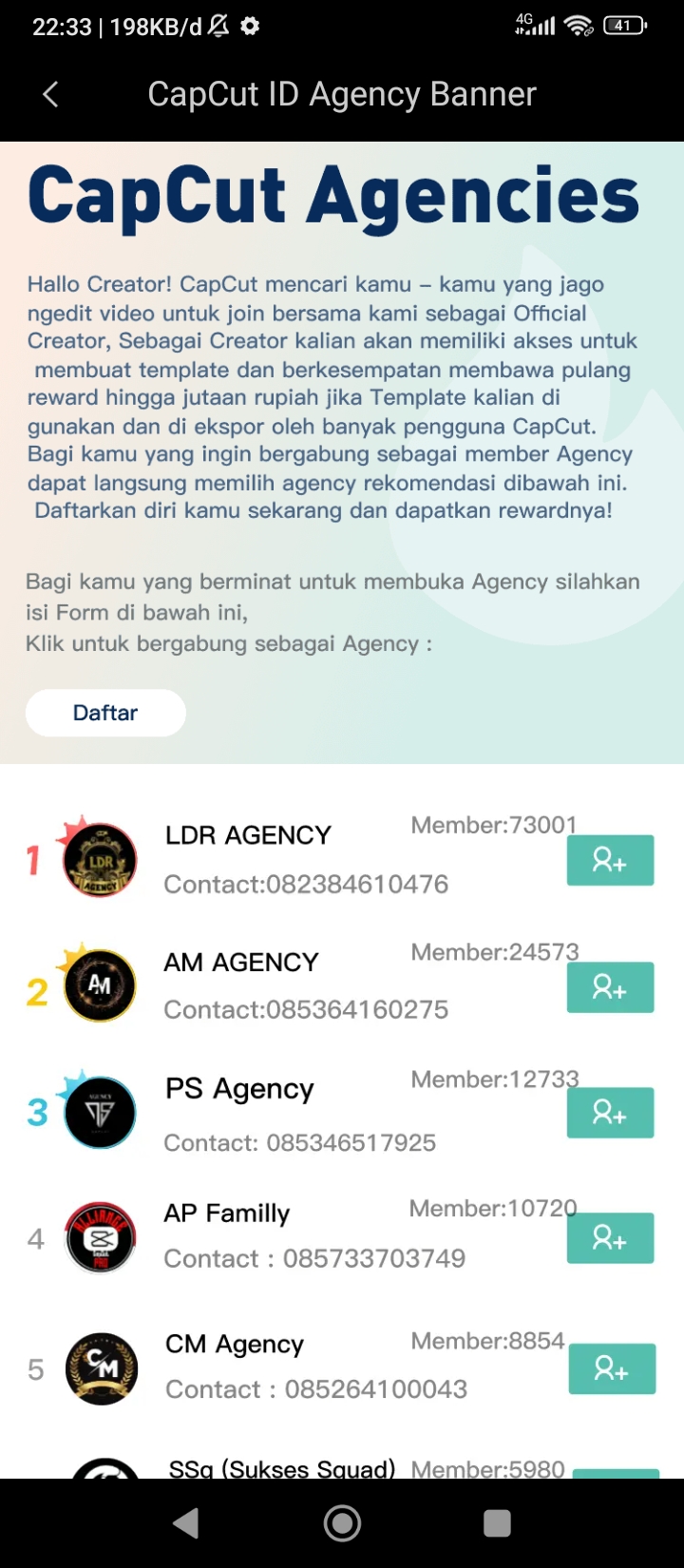Tap the add-member icon for AM AGENCY
This screenshot has height=1568, width=684.
[610, 987]
